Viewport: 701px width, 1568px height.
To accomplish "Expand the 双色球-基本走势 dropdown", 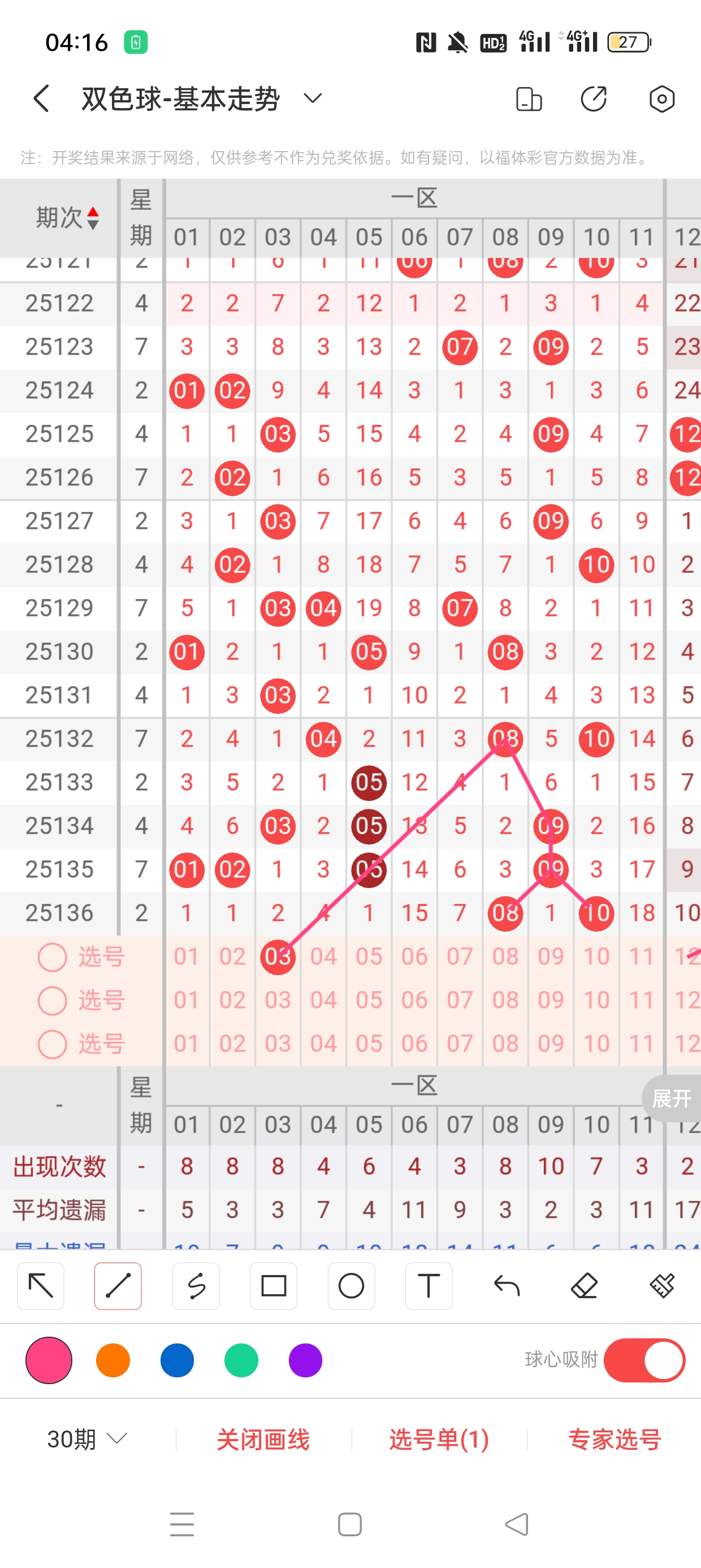I will pyautogui.click(x=312, y=98).
